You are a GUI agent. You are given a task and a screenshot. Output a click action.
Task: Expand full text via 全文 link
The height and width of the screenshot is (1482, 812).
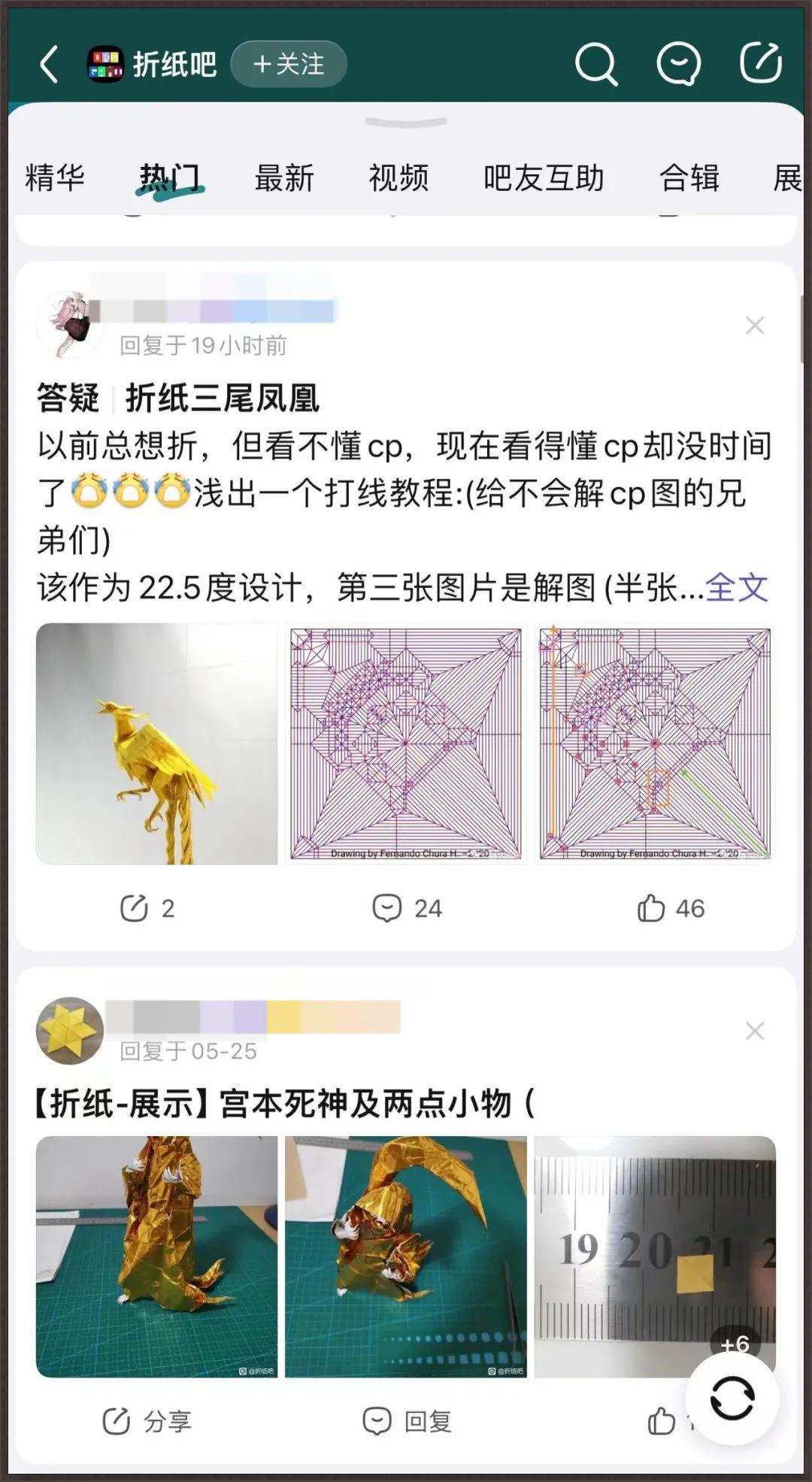coord(737,587)
